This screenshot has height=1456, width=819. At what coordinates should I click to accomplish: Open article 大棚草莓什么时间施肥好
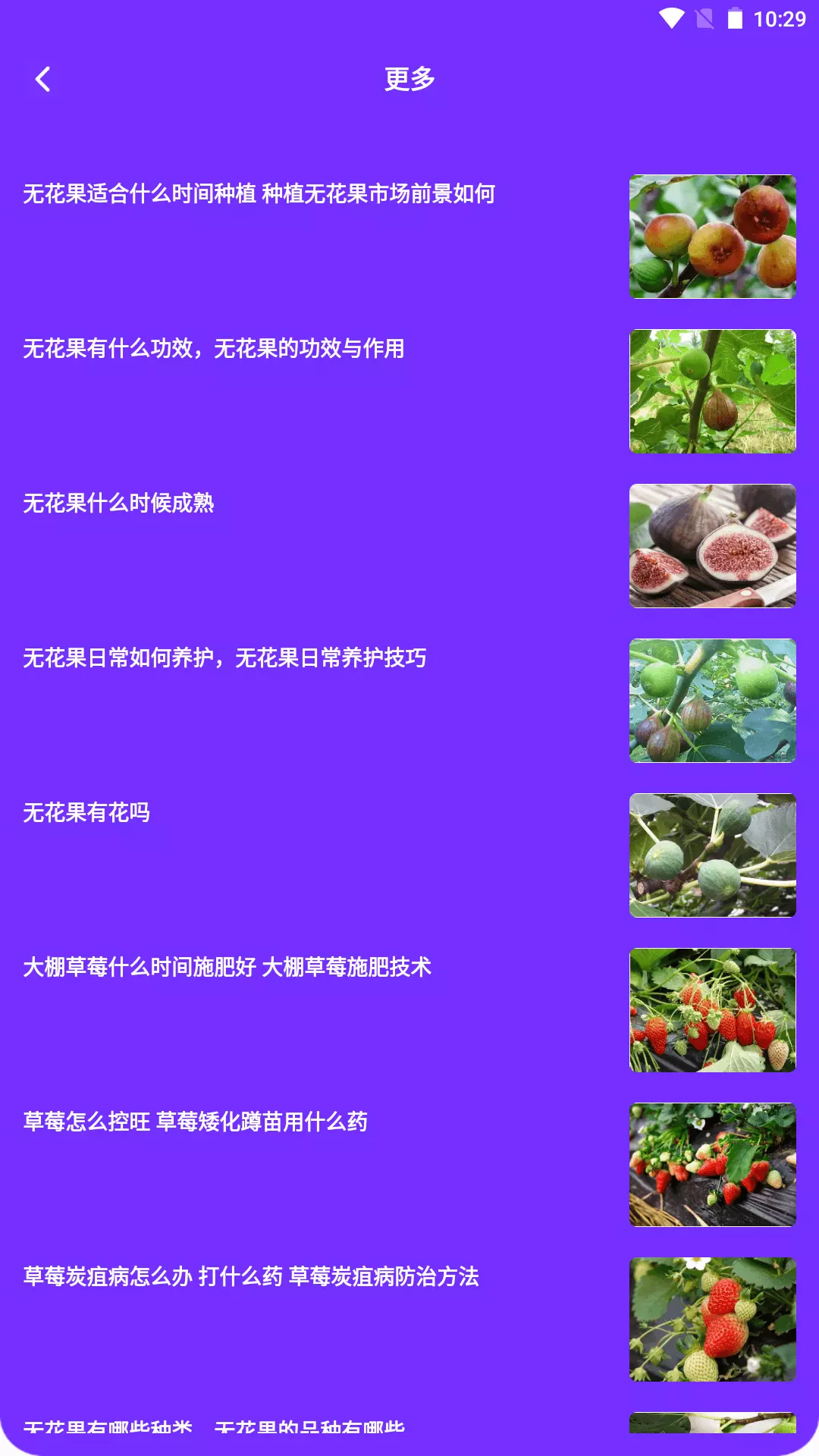409,1010
